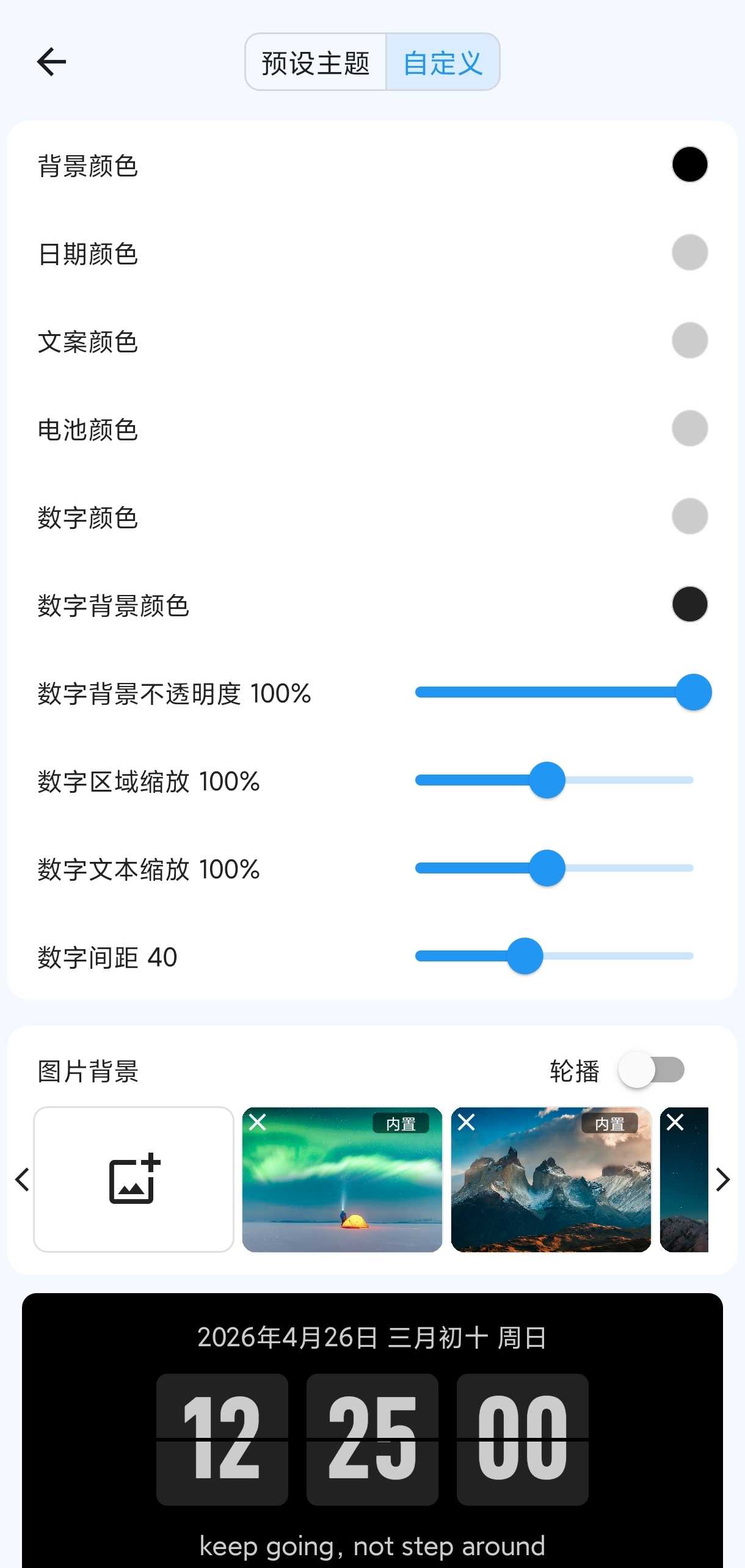Change the 日期颜色 swatch
The height and width of the screenshot is (1568, 745).
pos(689,253)
